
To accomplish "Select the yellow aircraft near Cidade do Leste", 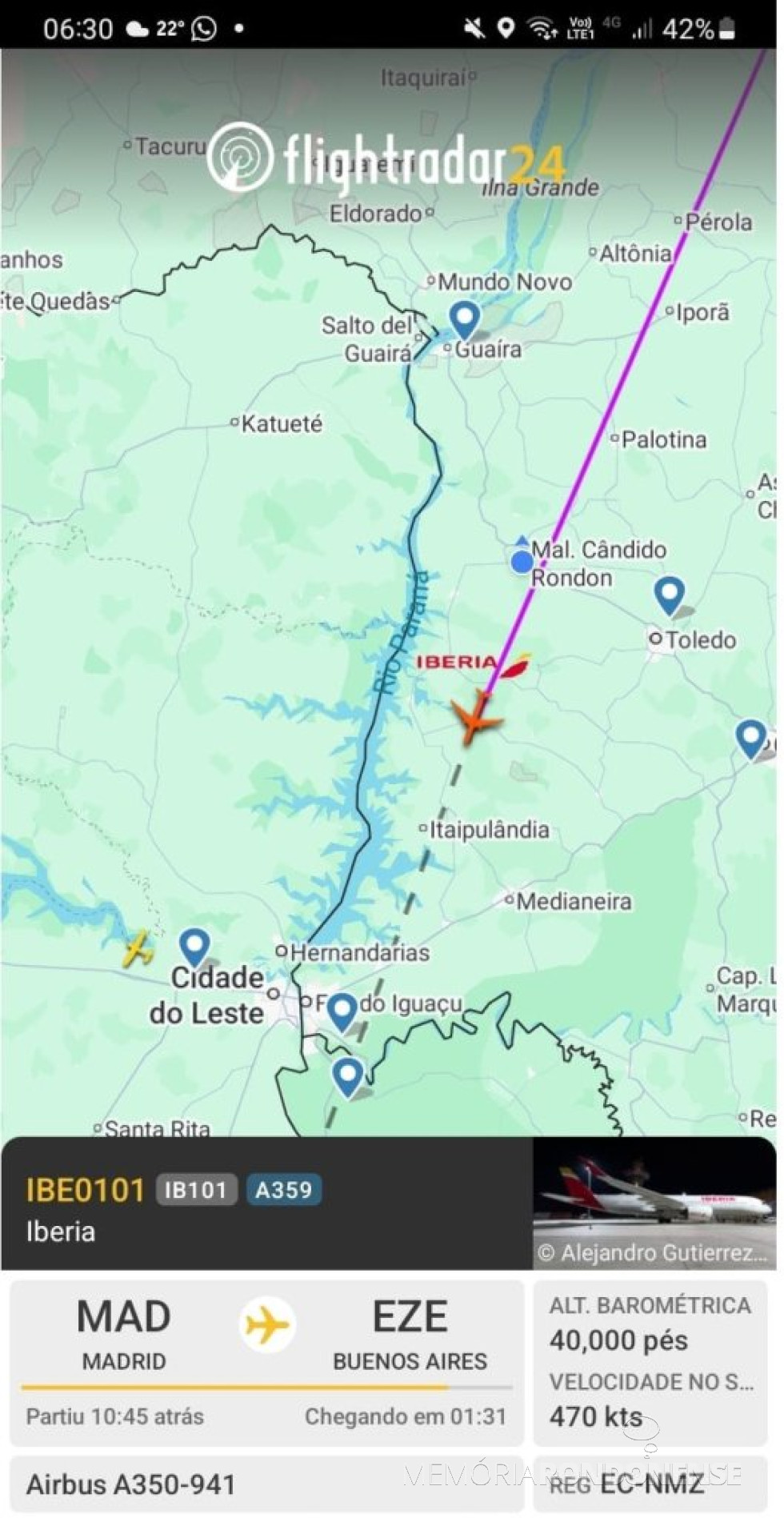I will click(138, 949).
